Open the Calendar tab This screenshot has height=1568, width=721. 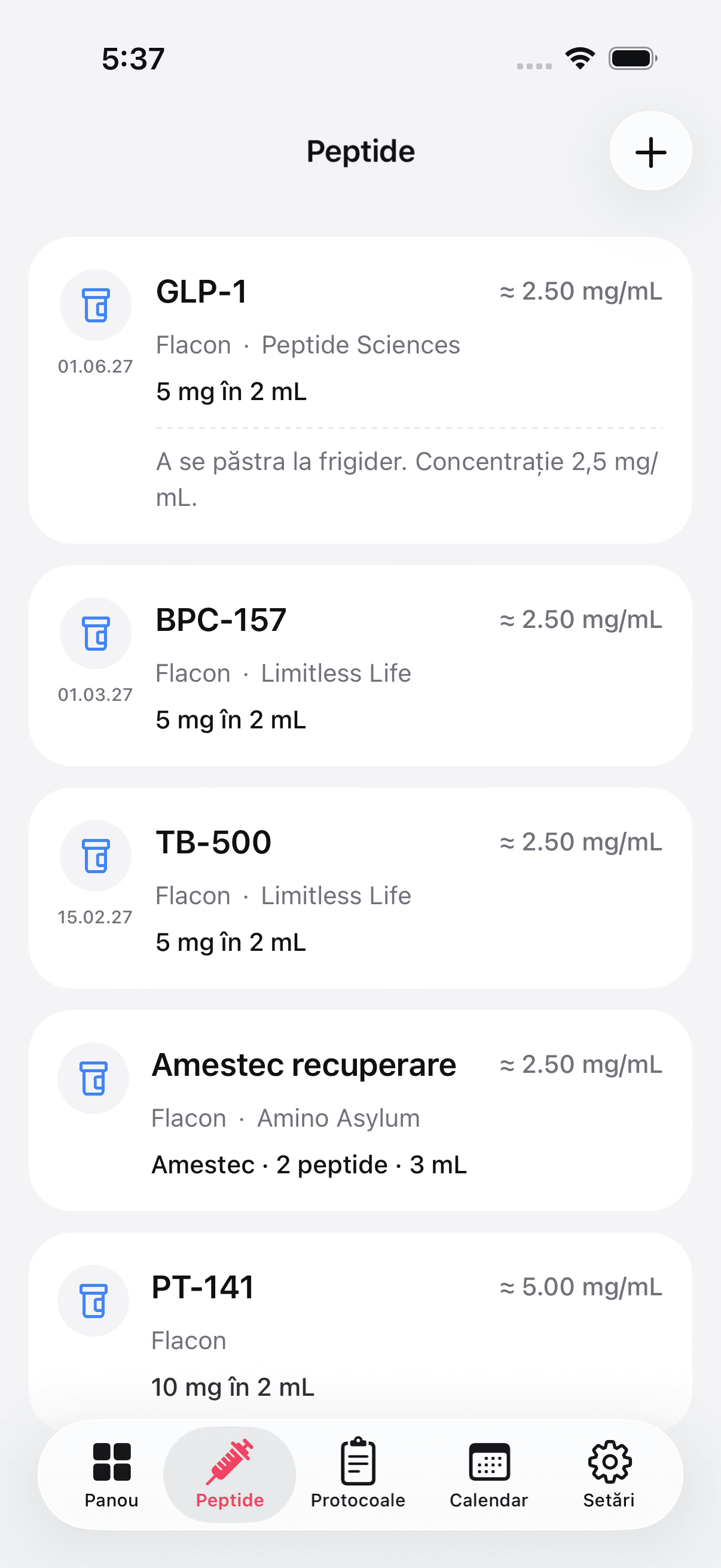488,1474
